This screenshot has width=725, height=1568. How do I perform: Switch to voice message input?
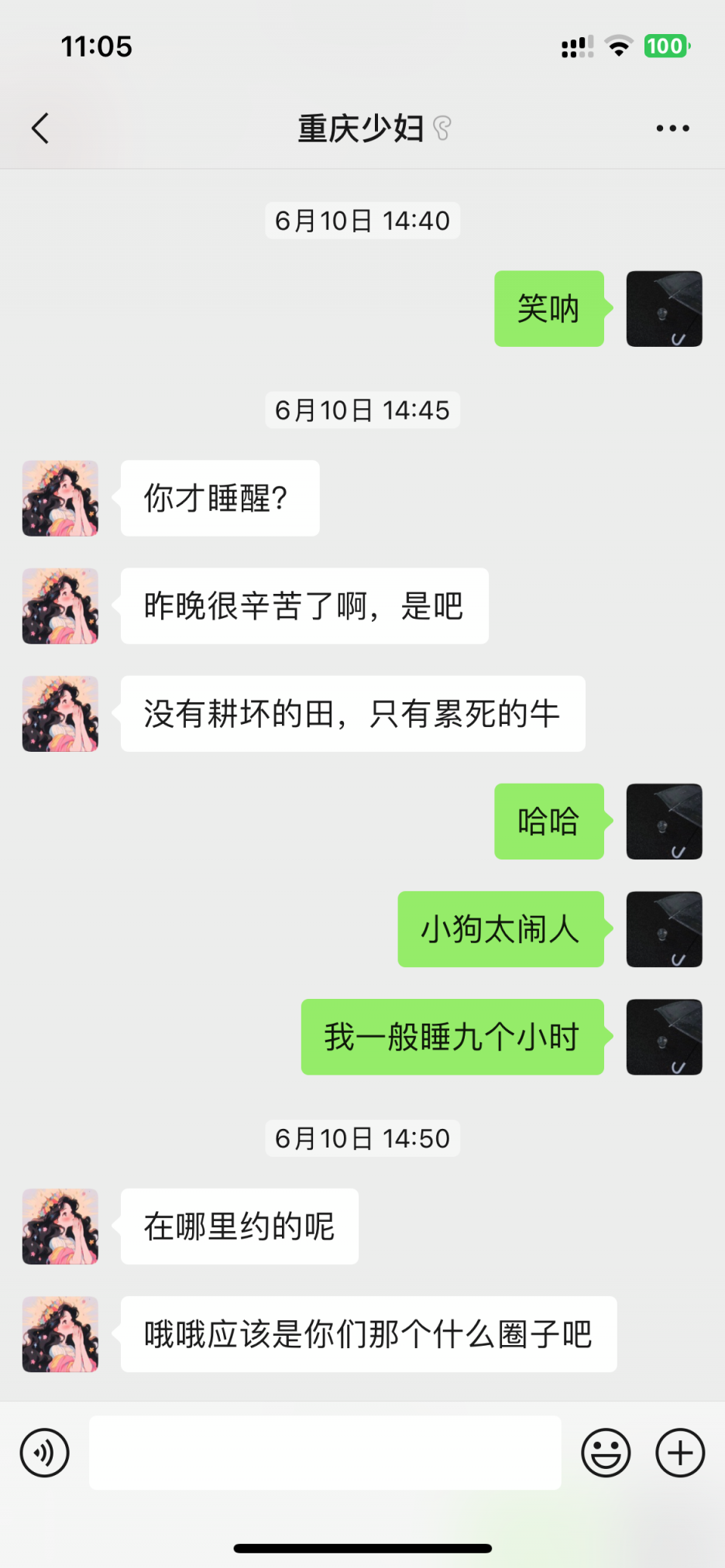(45, 1453)
